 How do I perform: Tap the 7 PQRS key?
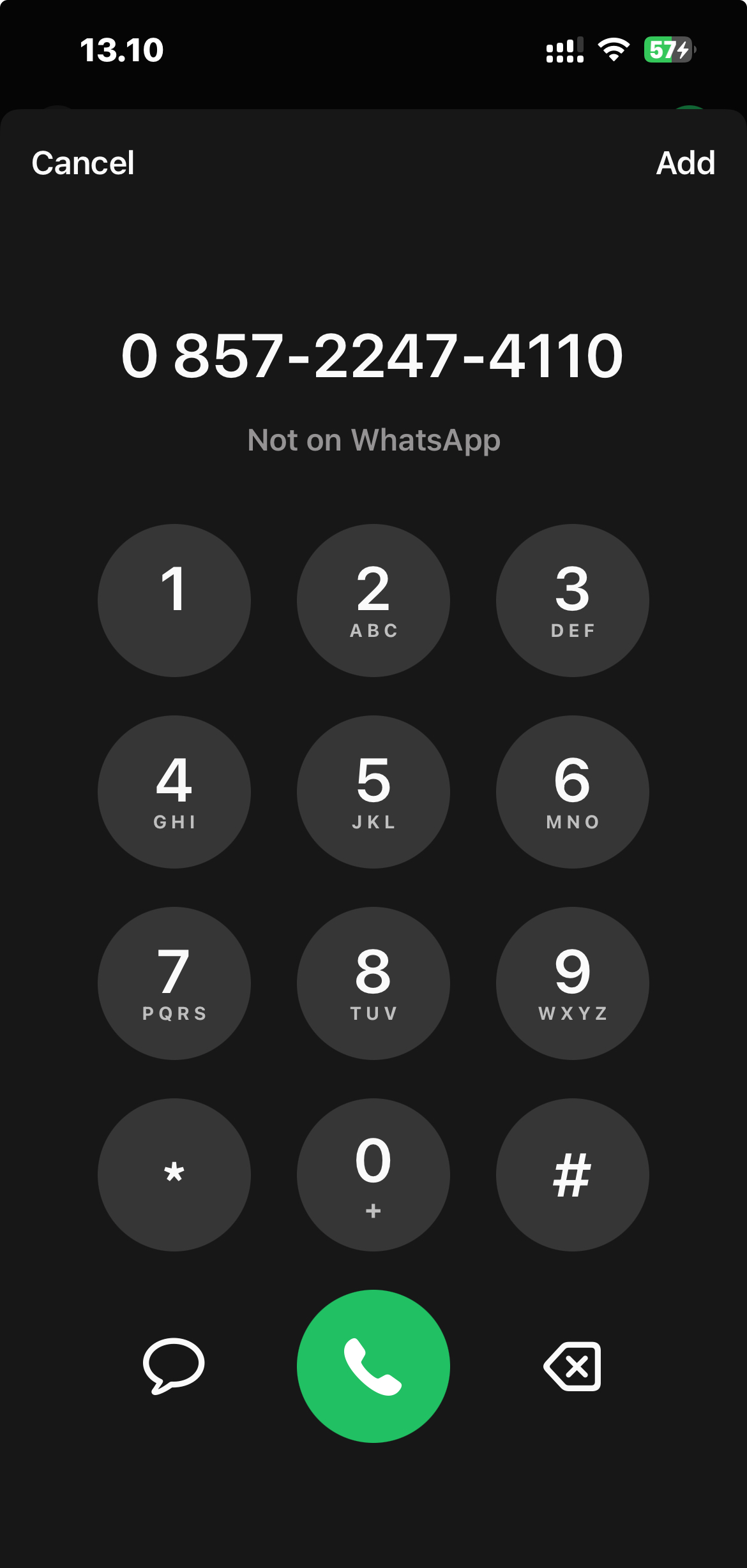(174, 983)
